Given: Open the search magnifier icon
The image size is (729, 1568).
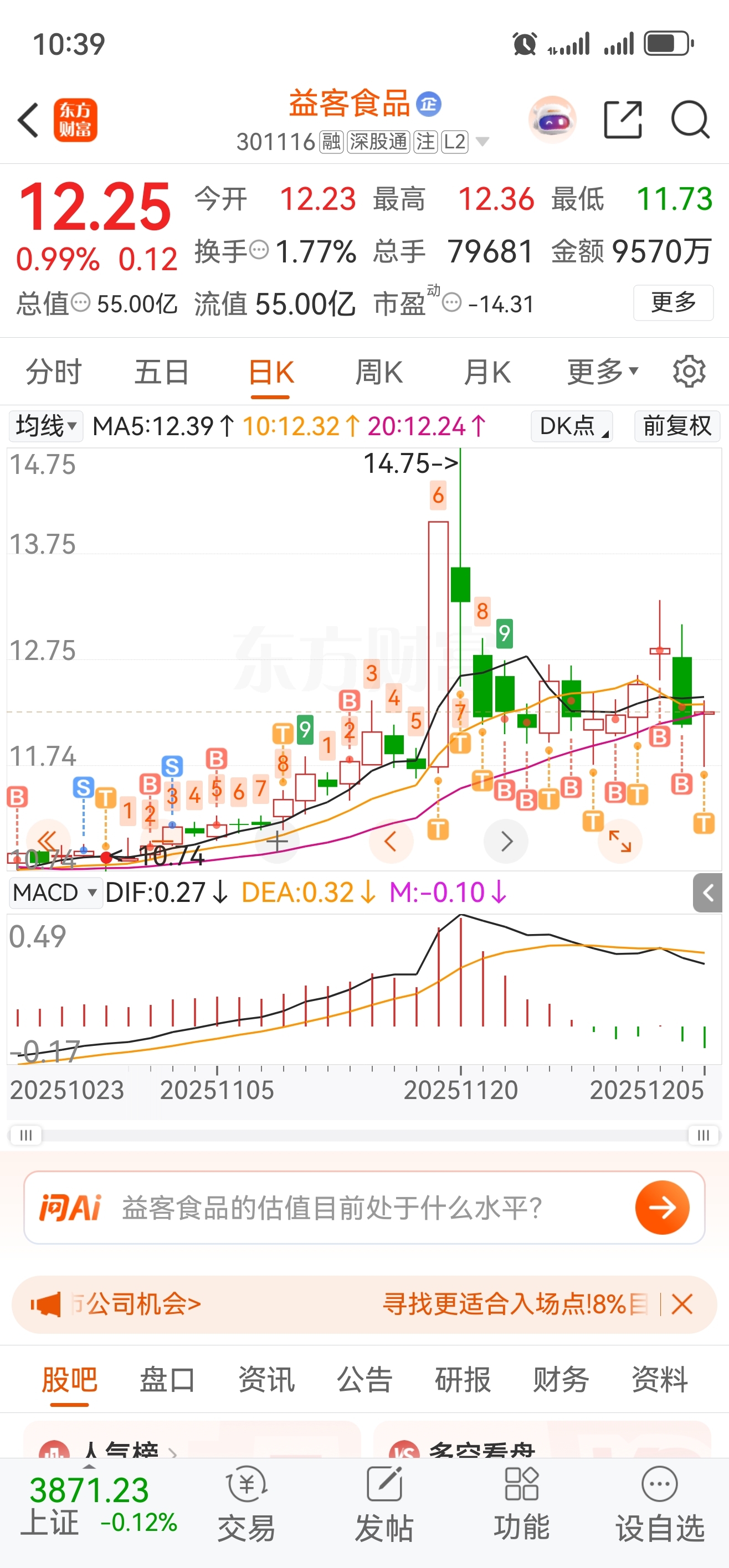Looking at the screenshot, I should click(690, 120).
